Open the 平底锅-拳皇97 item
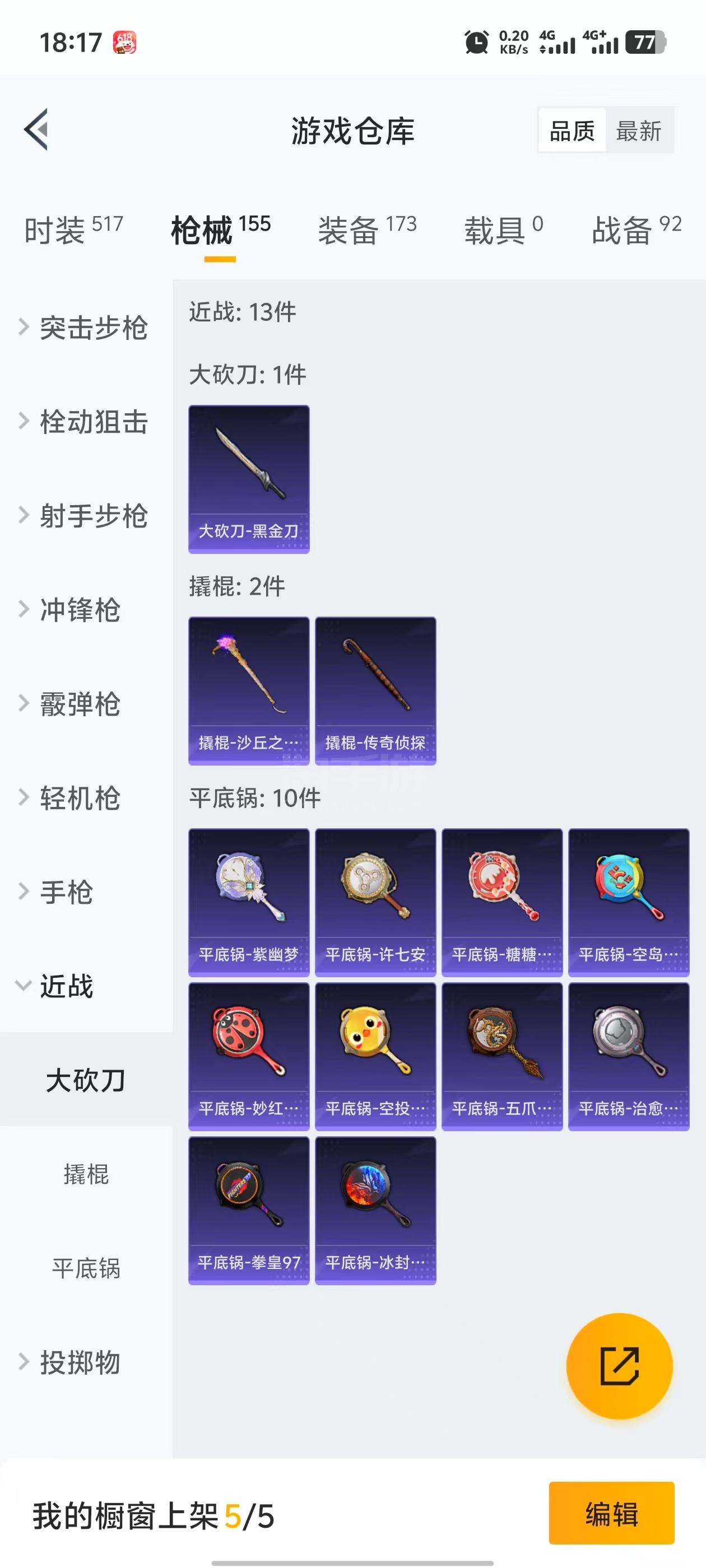 [x=249, y=1210]
